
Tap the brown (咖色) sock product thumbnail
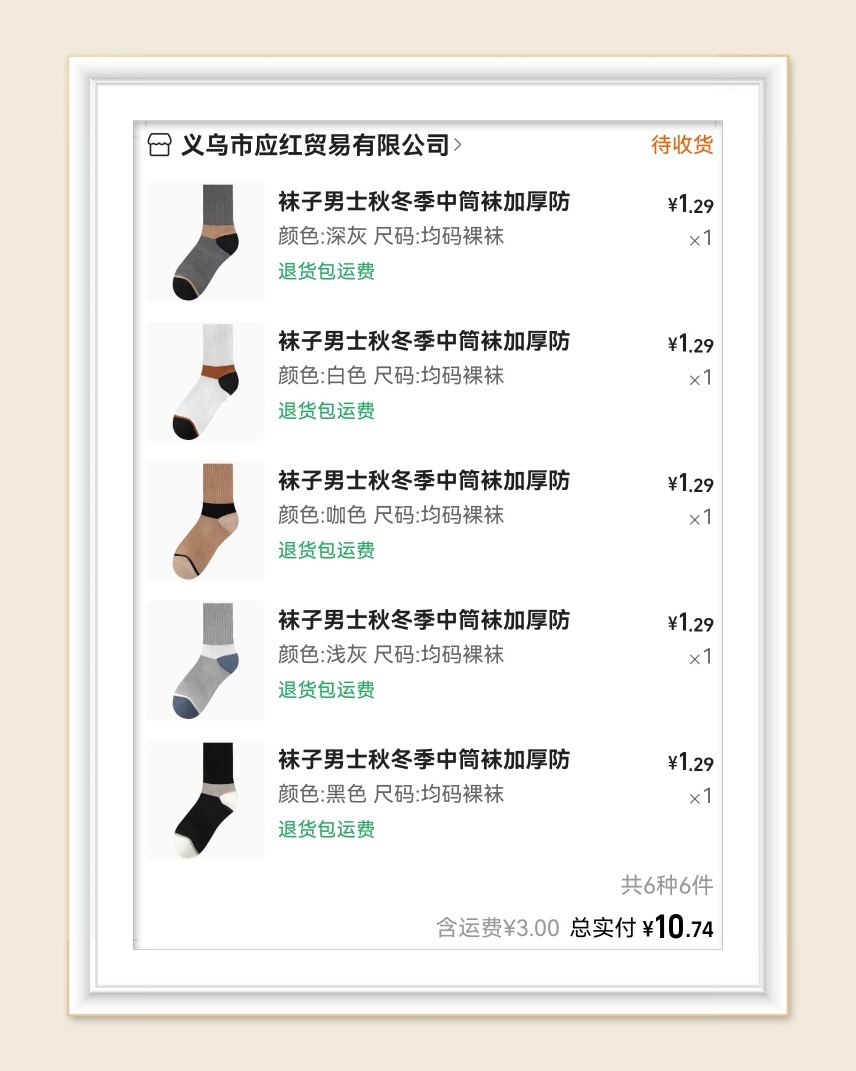pyautogui.click(x=204, y=520)
